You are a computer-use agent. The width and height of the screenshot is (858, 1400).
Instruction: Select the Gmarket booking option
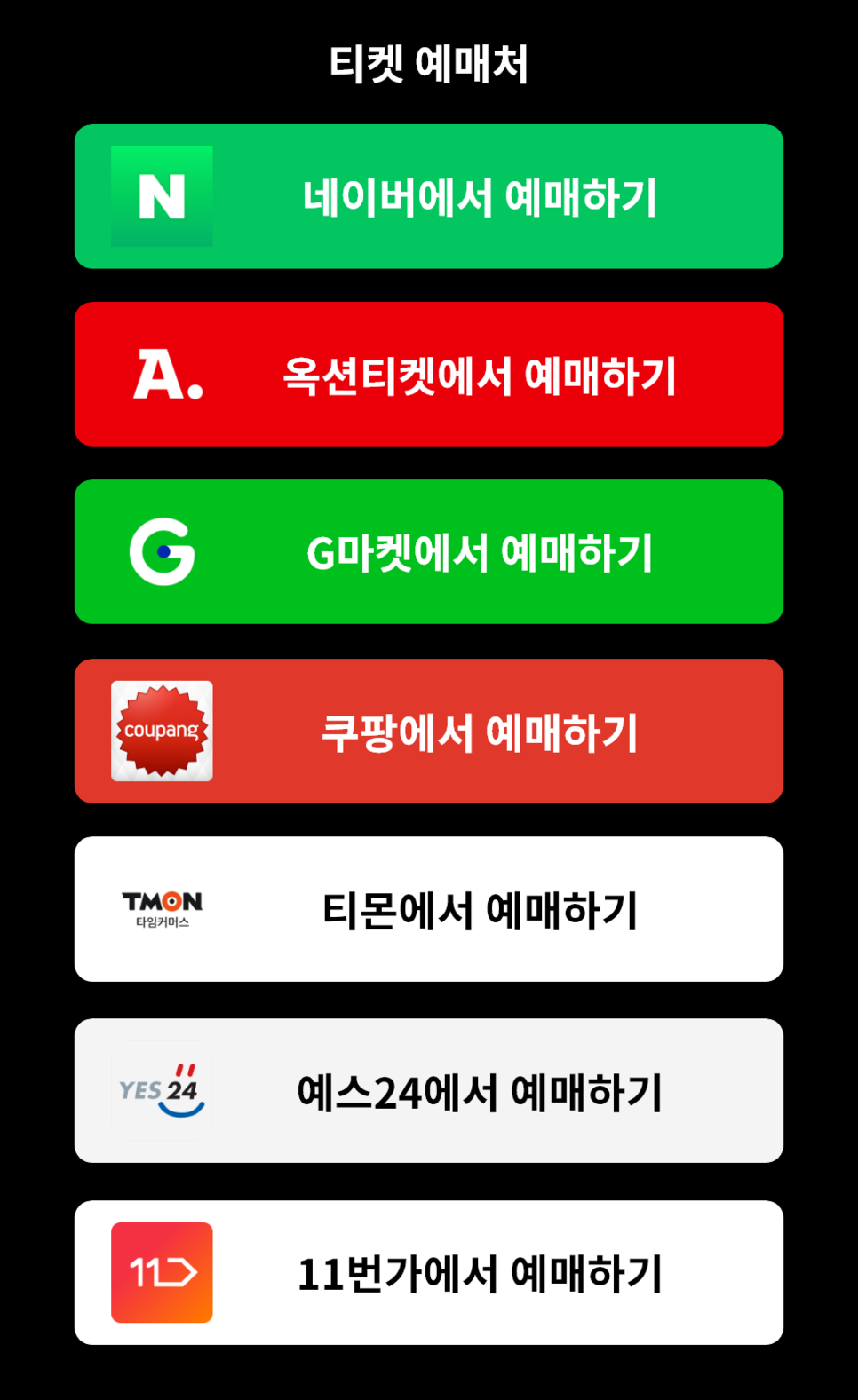(x=429, y=551)
